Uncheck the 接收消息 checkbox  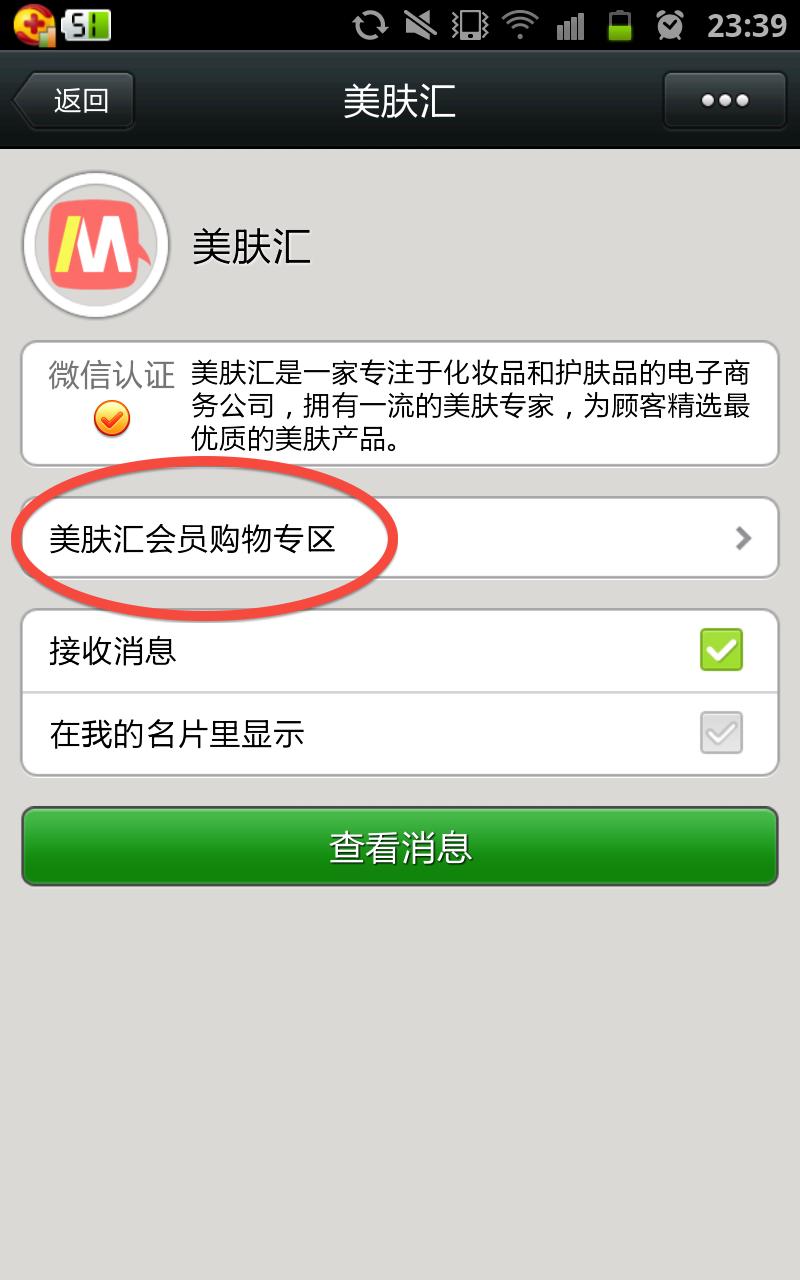[721, 650]
